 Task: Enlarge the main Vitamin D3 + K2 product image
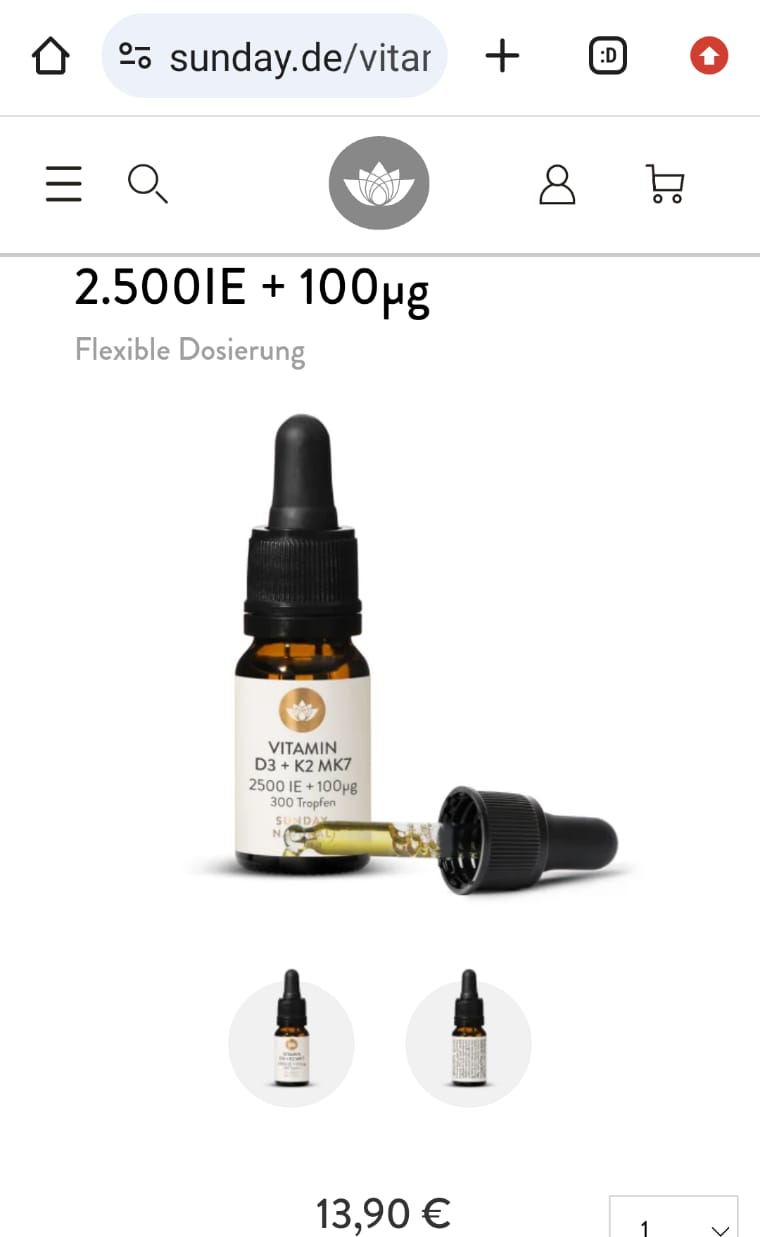[400, 650]
